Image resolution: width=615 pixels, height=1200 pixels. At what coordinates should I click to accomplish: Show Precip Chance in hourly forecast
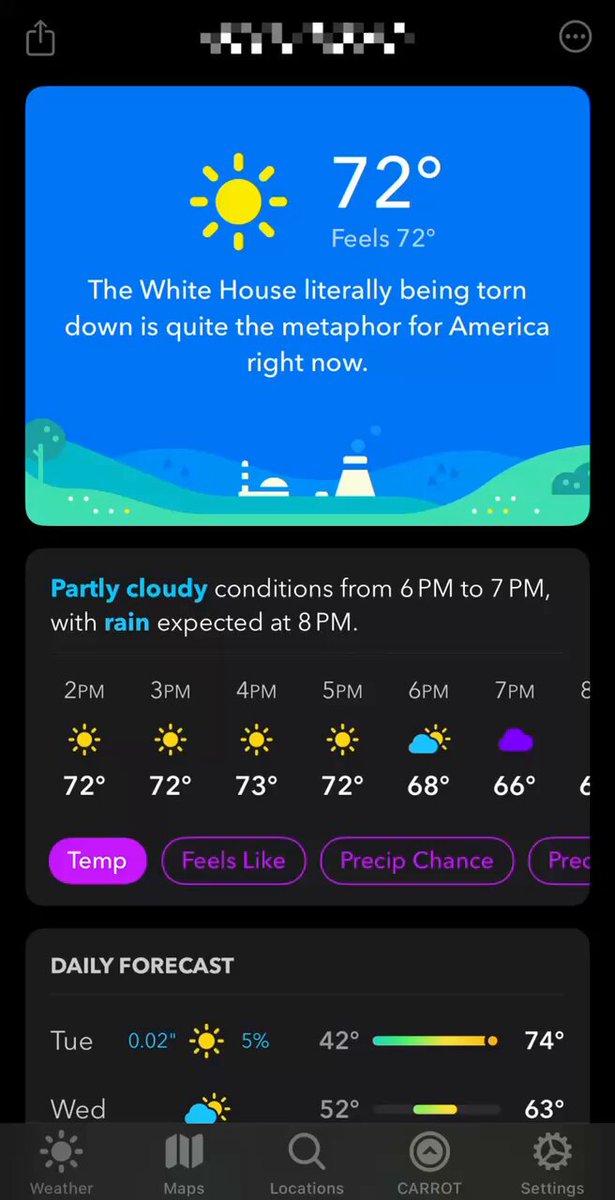416,860
